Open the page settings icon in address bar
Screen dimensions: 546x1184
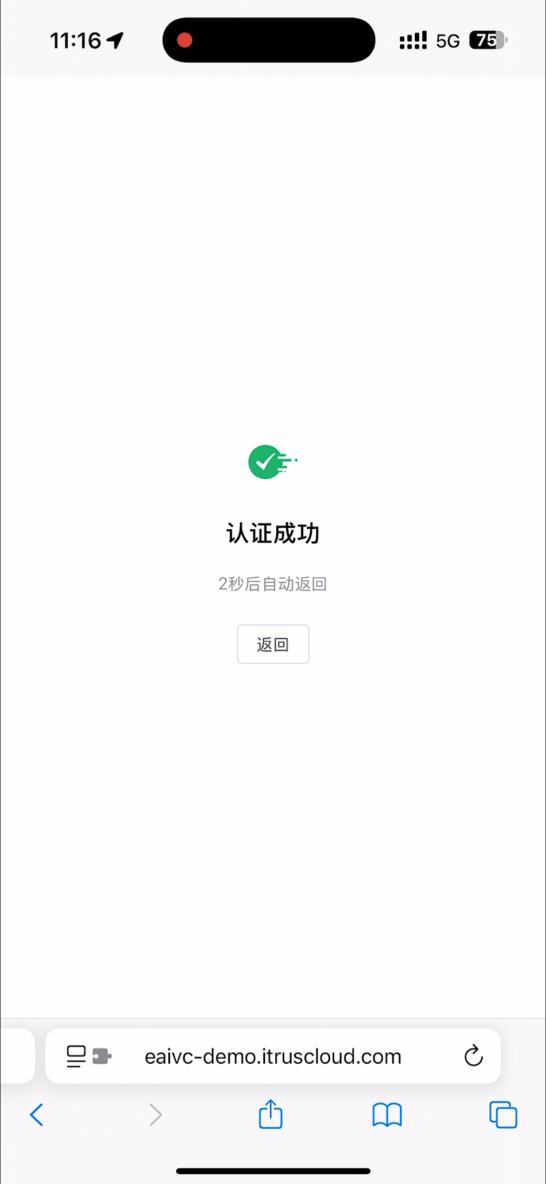tap(88, 1056)
